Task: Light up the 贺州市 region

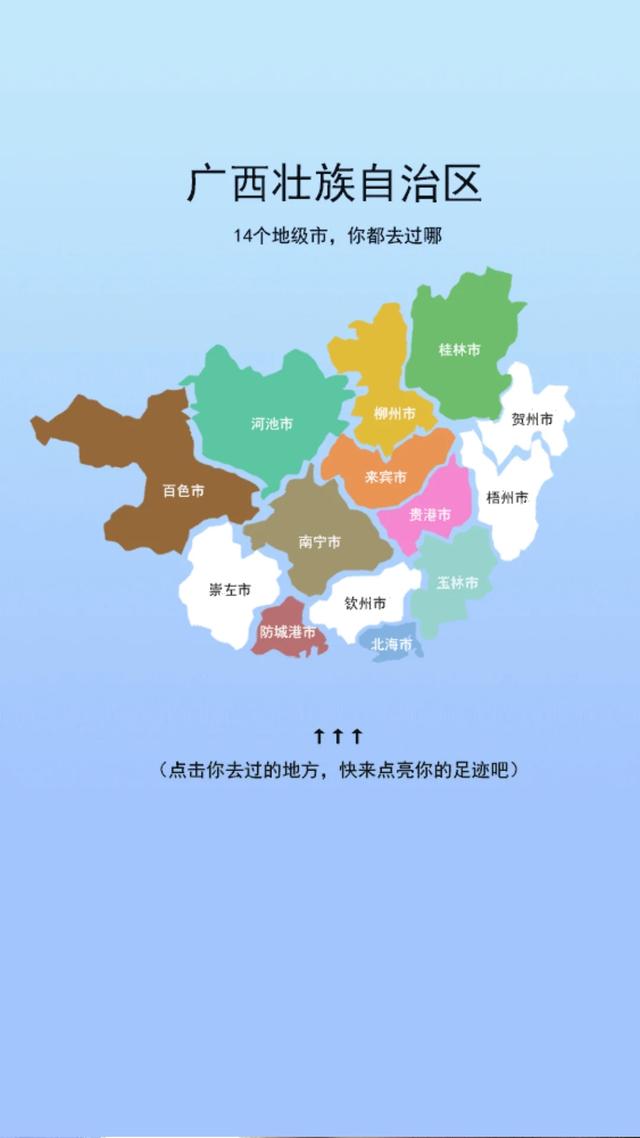Action: [x=531, y=419]
